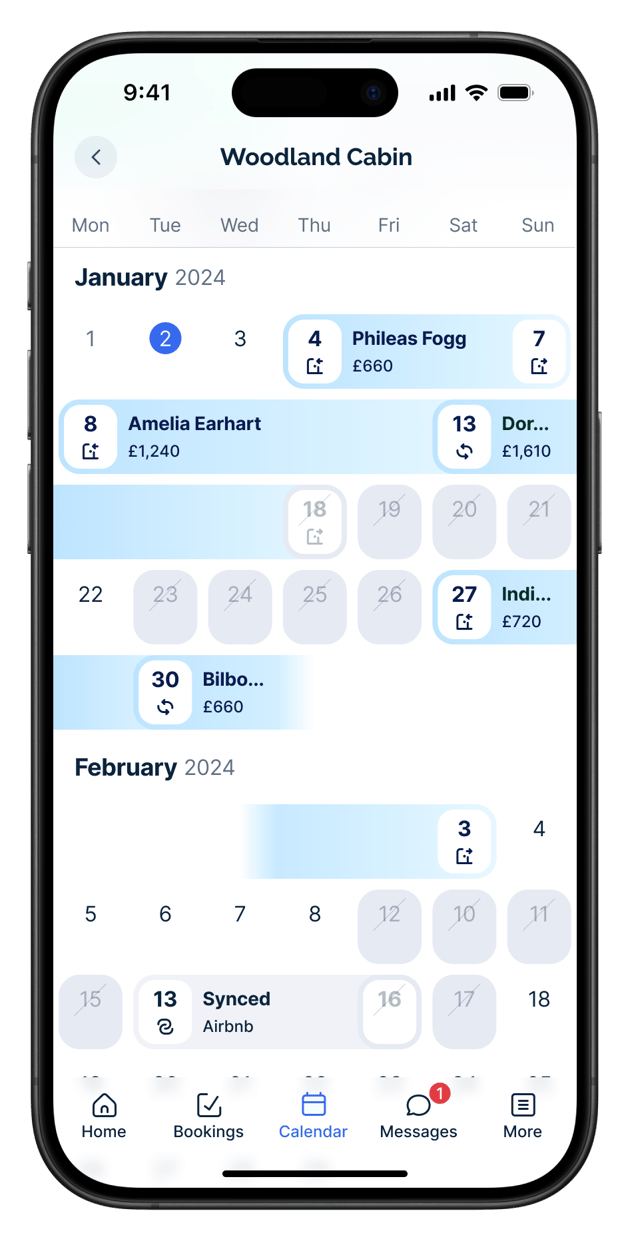This screenshot has height=1241, width=630.
Task: Select February 18 on the calendar
Action: (x=539, y=998)
